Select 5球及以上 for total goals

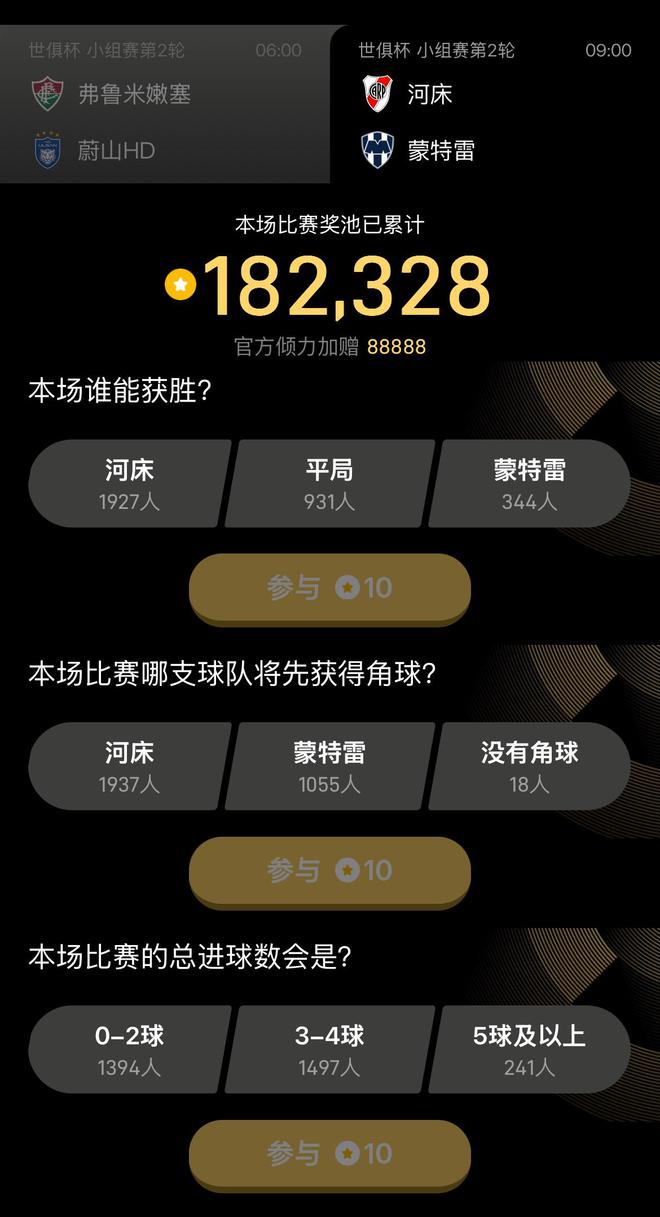click(x=530, y=1050)
